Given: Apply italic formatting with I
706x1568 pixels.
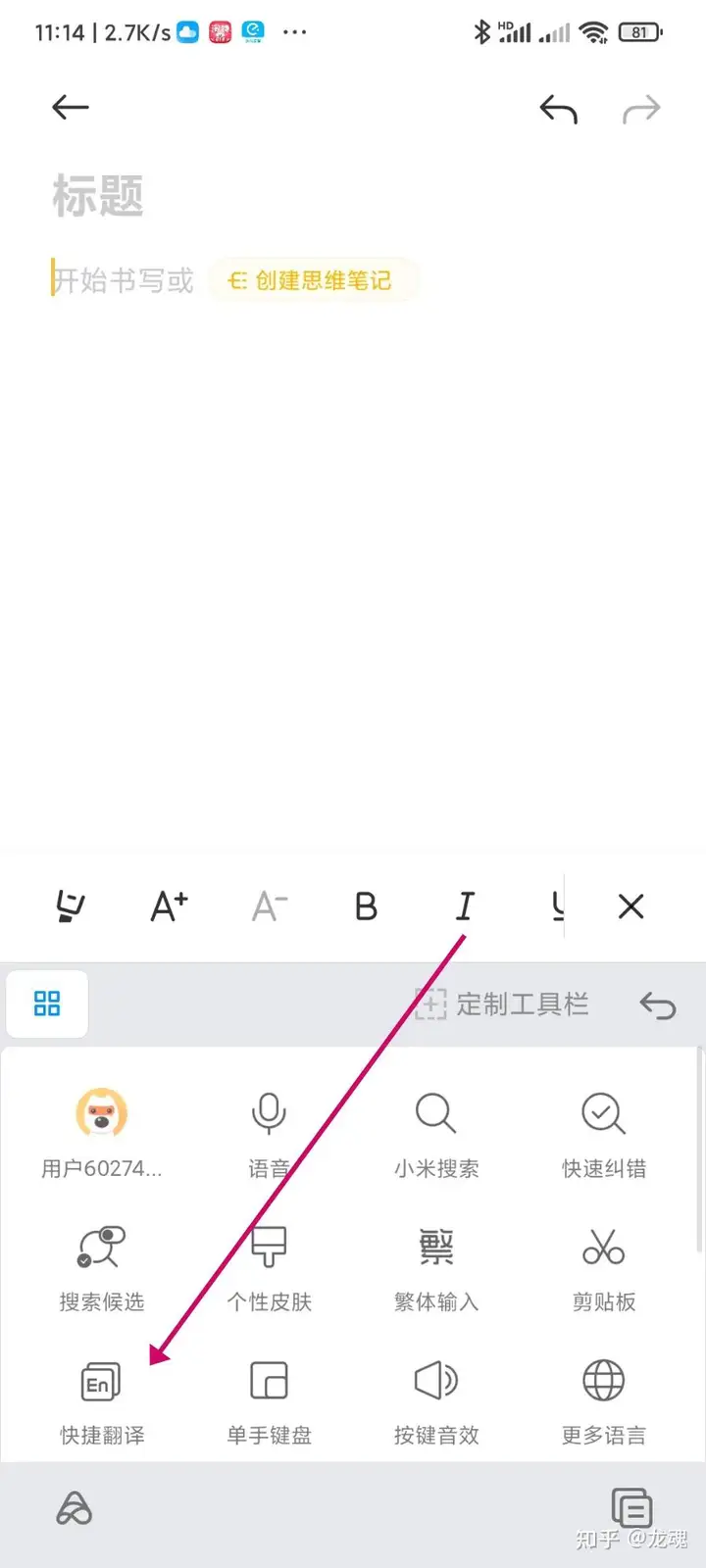Looking at the screenshot, I should click(x=465, y=906).
